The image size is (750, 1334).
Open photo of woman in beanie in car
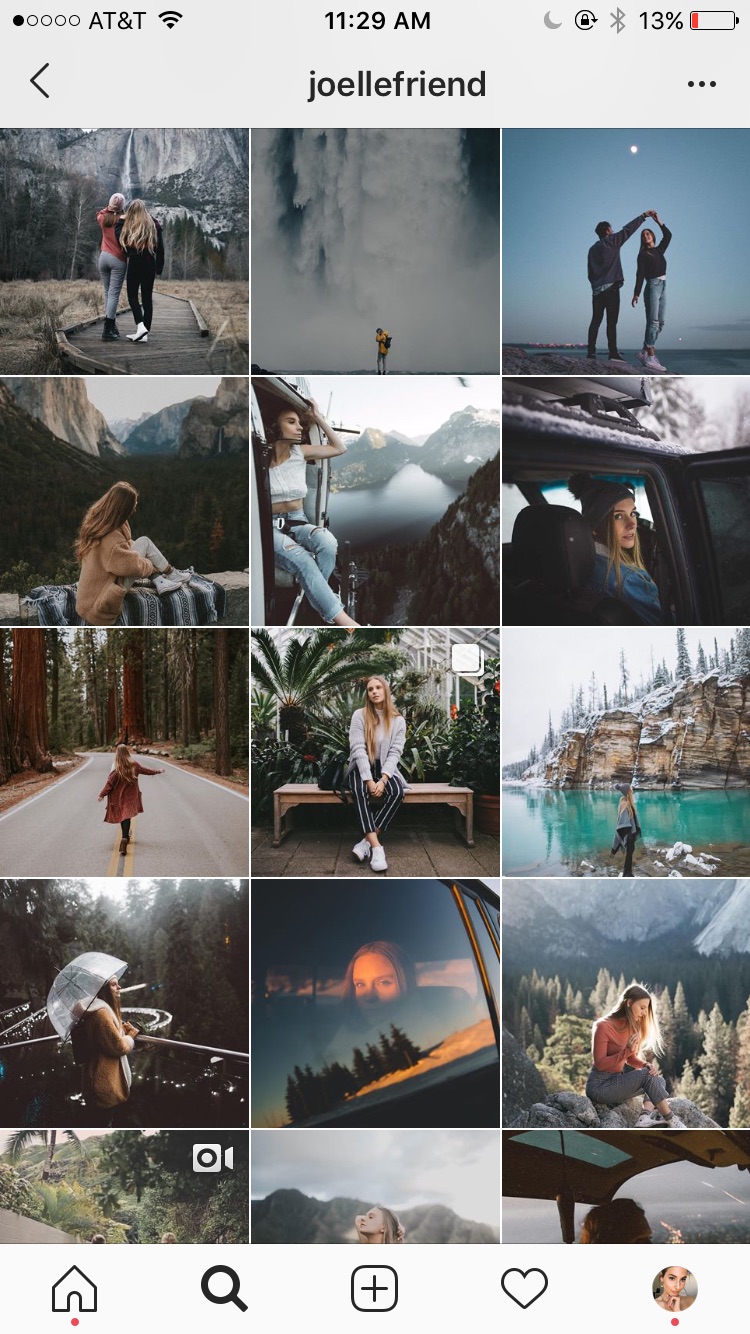pos(626,502)
